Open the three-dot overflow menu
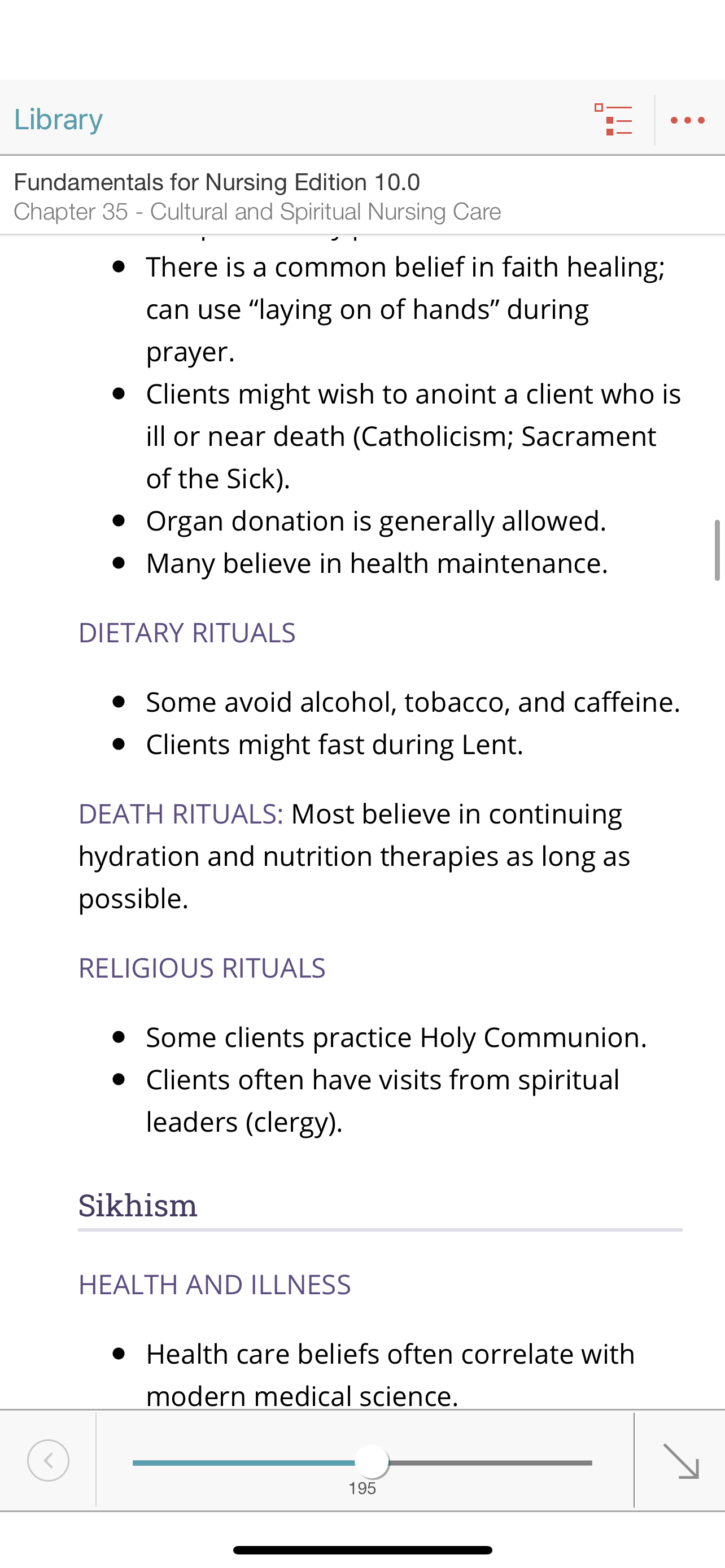The height and width of the screenshot is (1568, 725). tap(688, 121)
